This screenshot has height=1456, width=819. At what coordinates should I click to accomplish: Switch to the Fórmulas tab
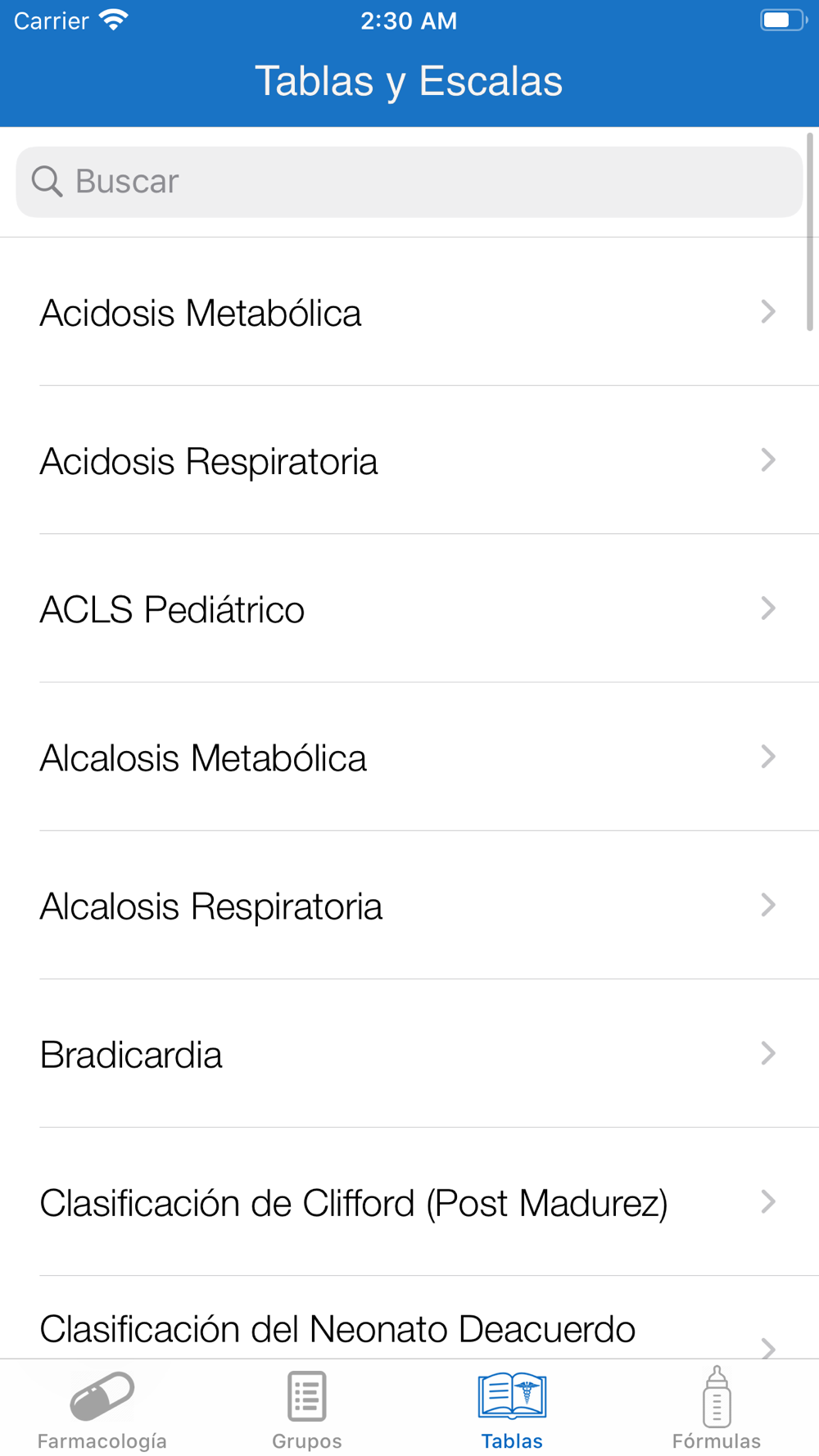pyautogui.click(x=717, y=1409)
